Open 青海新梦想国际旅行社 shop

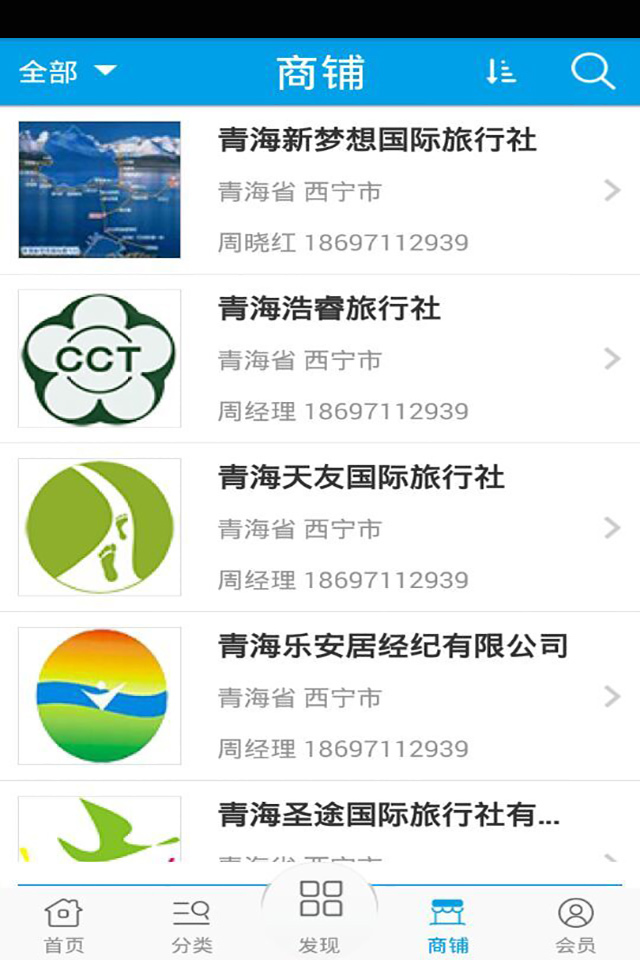click(x=320, y=190)
